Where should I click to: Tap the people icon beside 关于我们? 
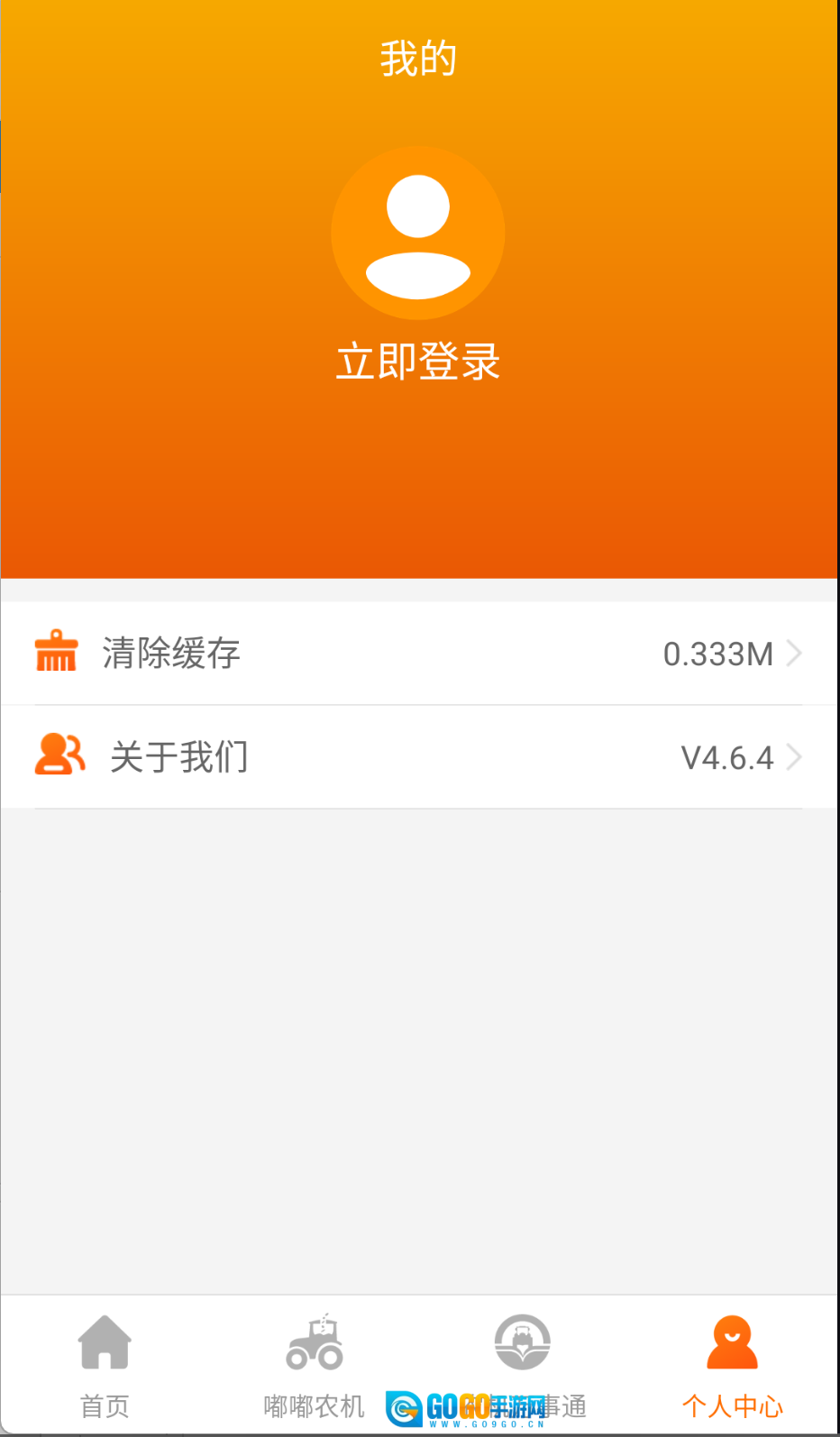59,755
